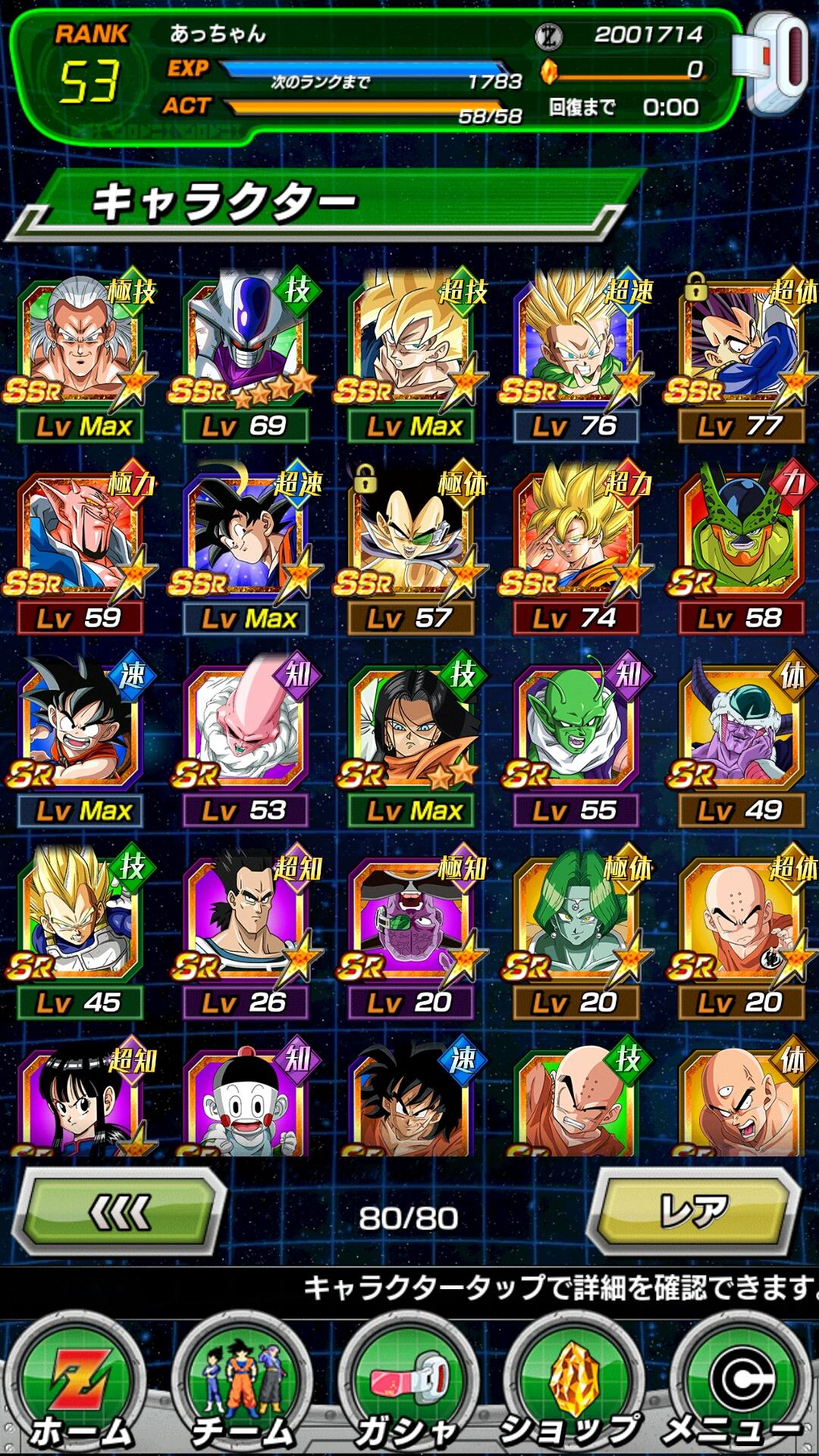
Task: Switch to the ホーム tab
Action: (x=80, y=1388)
